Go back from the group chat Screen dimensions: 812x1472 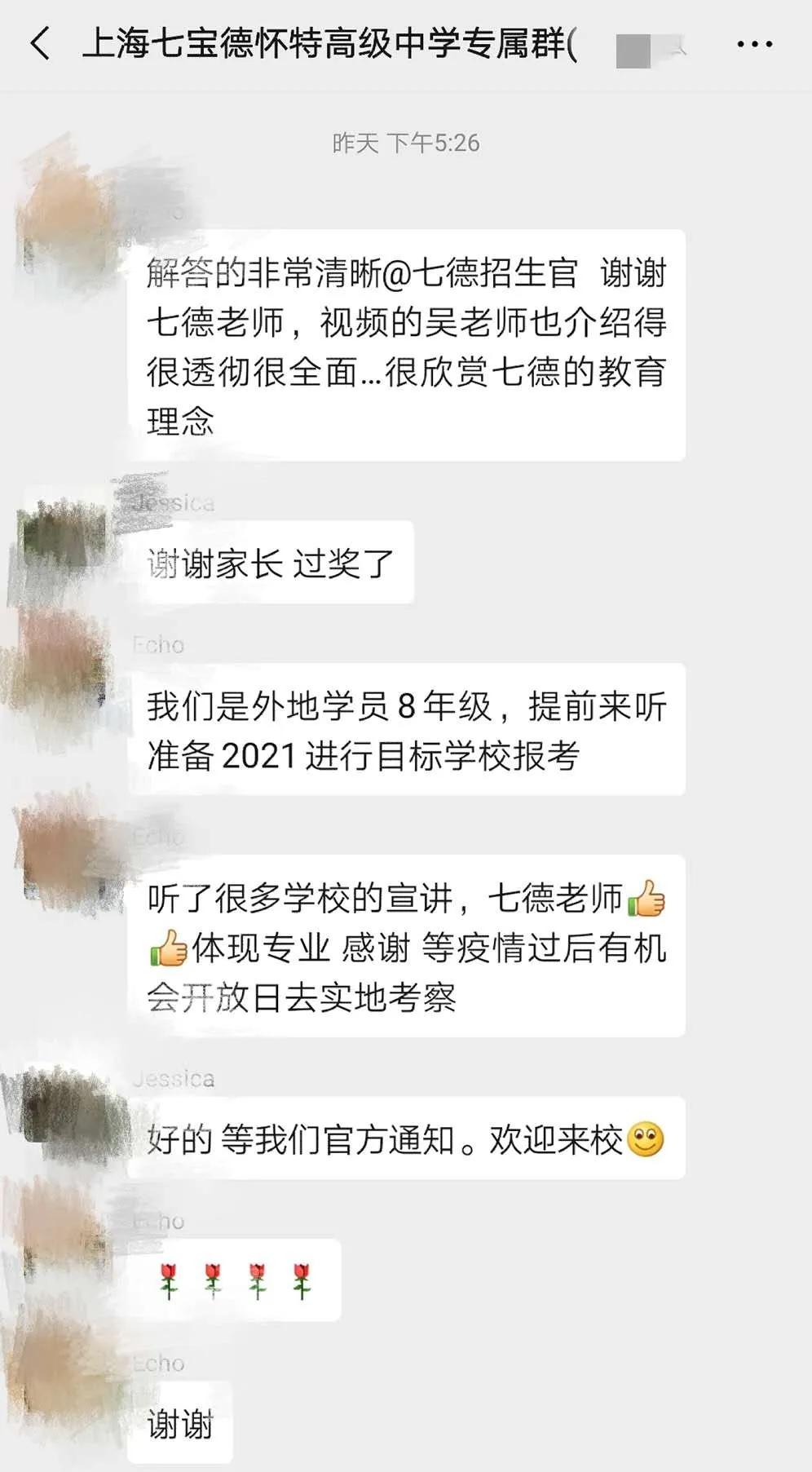pos(40,43)
